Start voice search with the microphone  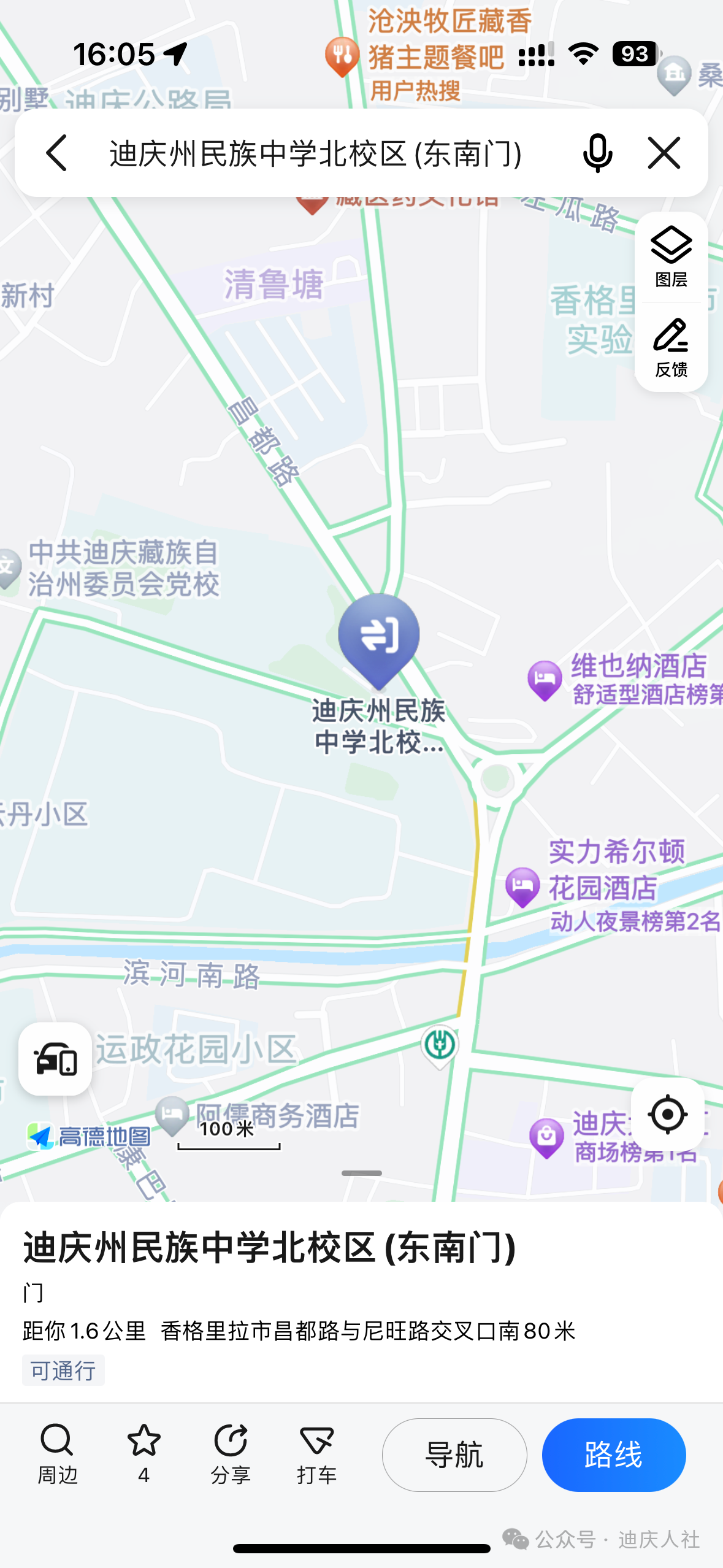coord(597,153)
